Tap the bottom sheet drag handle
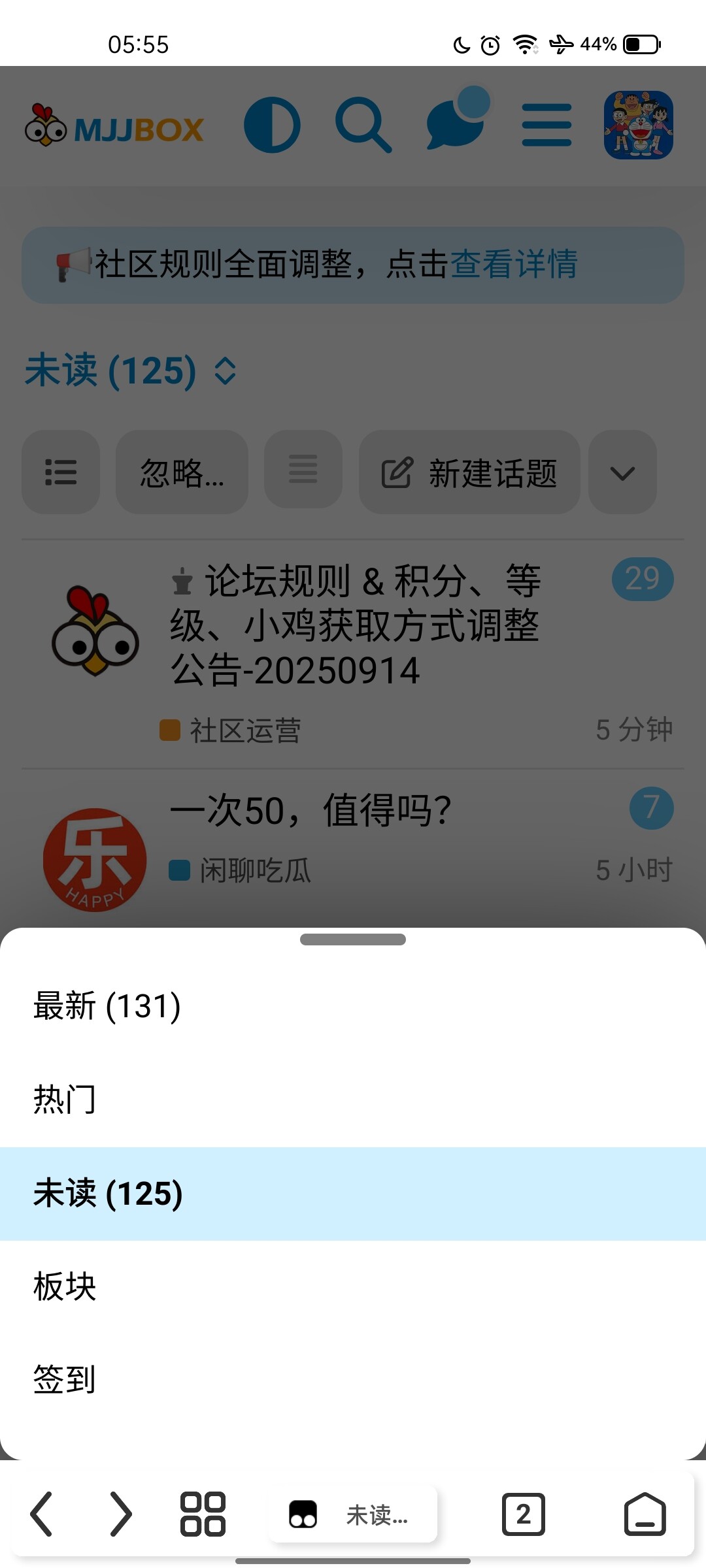 (x=353, y=939)
